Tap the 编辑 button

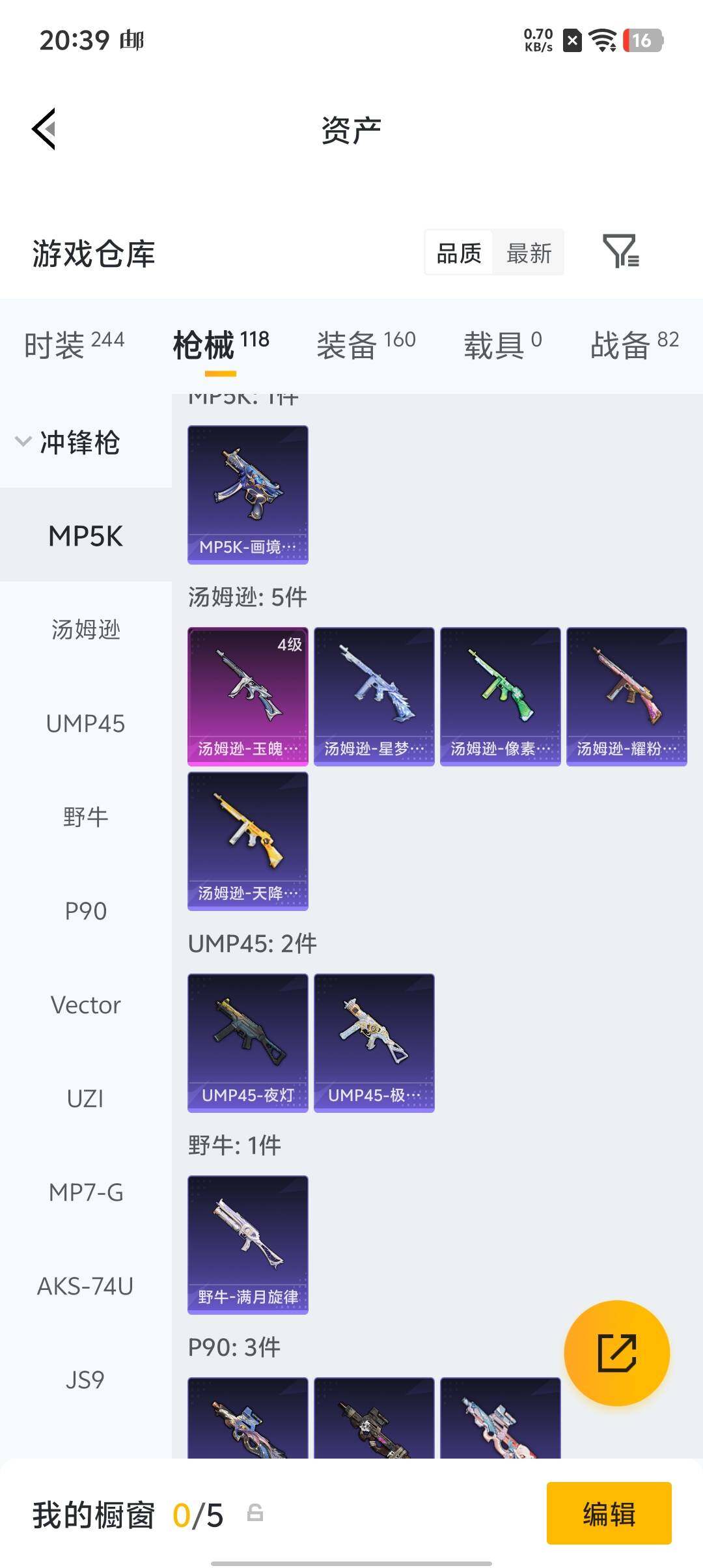(609, 1513)
